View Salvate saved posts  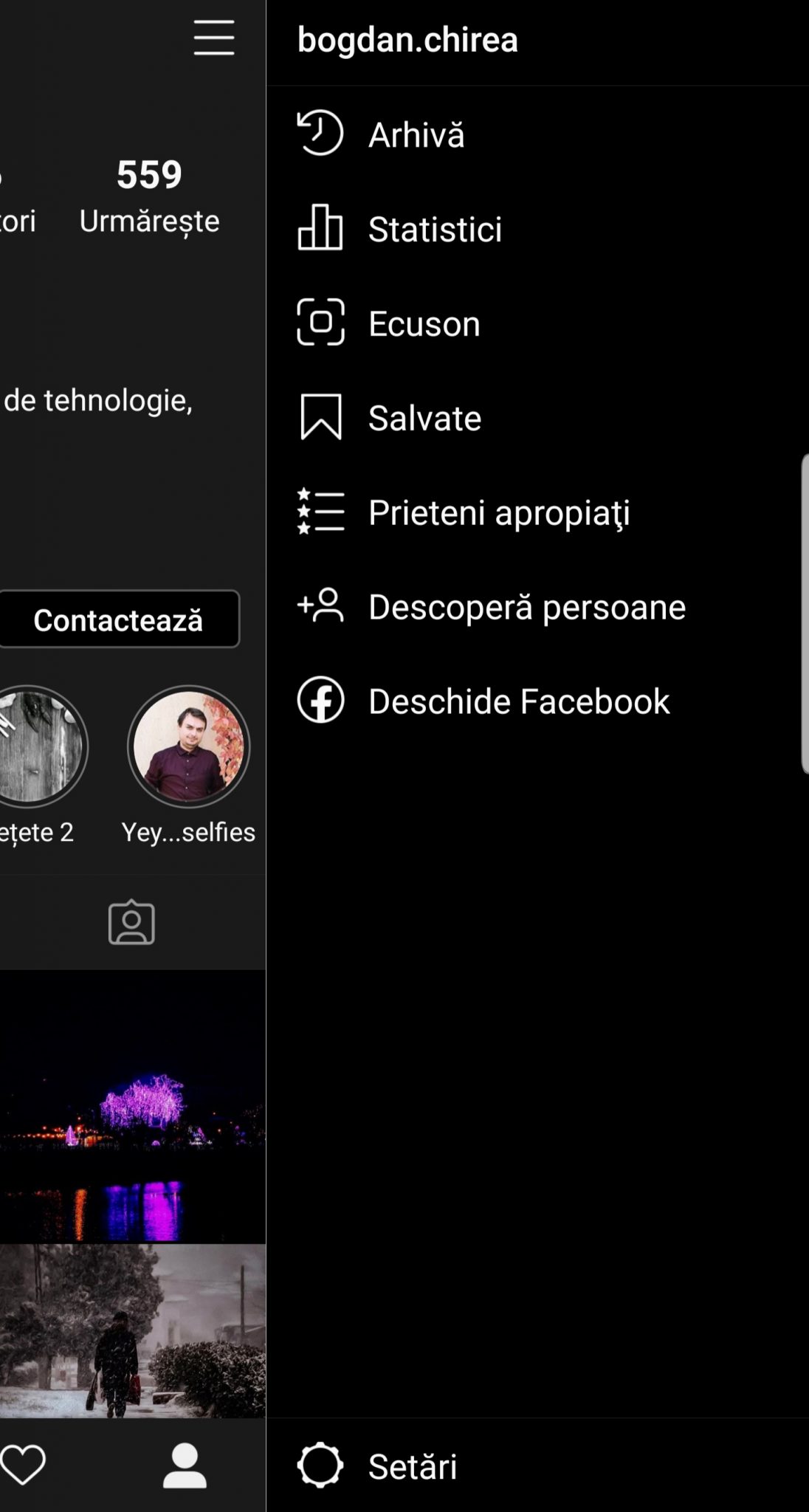pyautogui.click(x=424, y=417)
